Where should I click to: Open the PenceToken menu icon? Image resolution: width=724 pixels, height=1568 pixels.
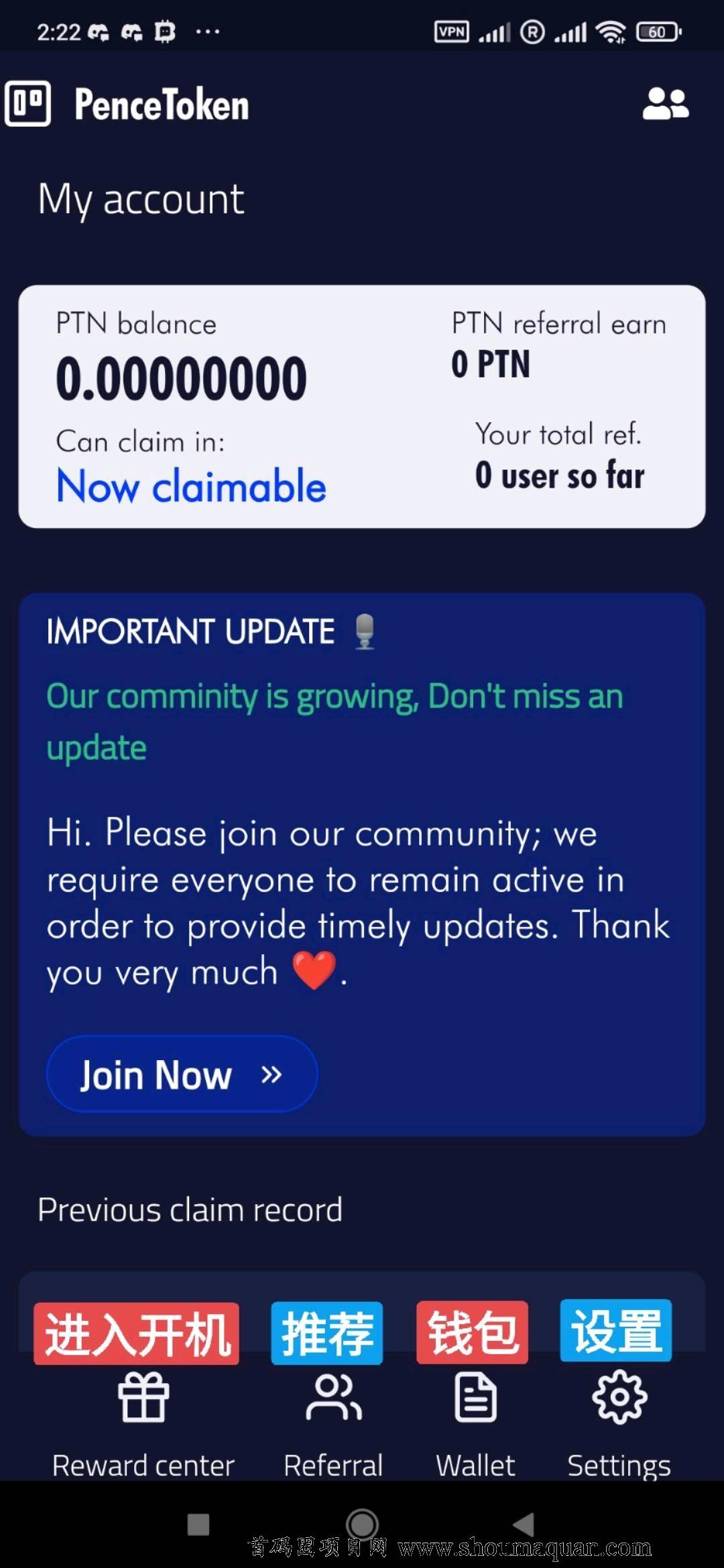(x=28, y=104)
